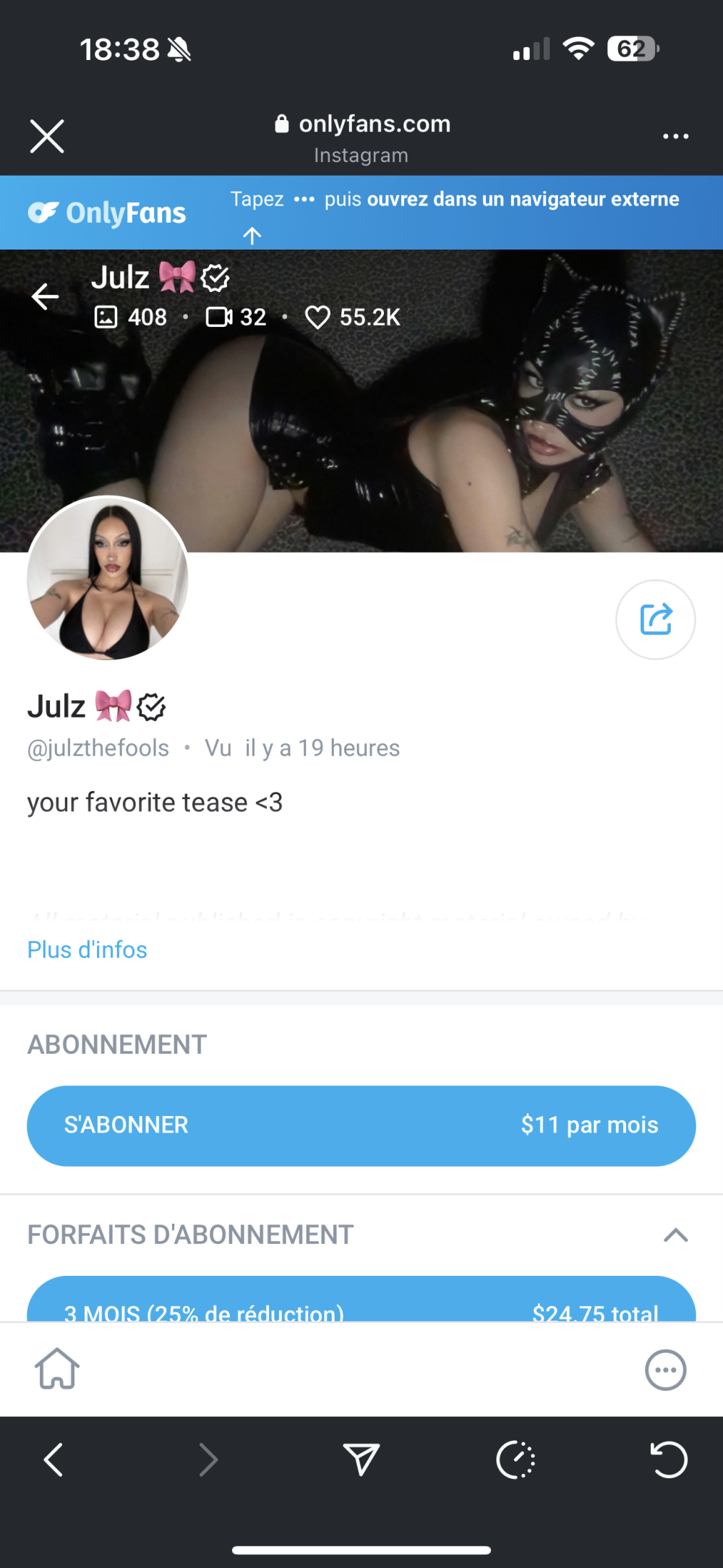Expand bio with Plus d'infos
The width and height of the screenshot is (723, 1568).
coord(87,950)
